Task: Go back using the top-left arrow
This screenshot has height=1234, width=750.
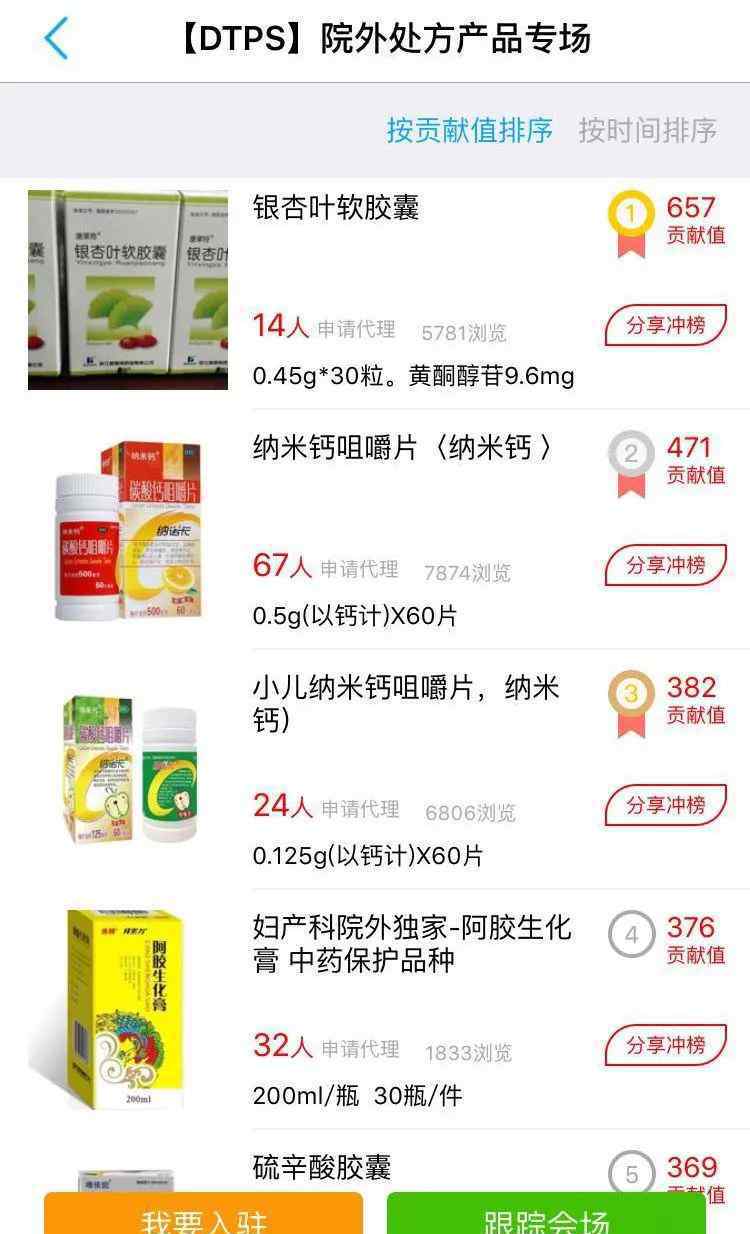Action: [56, 39]
